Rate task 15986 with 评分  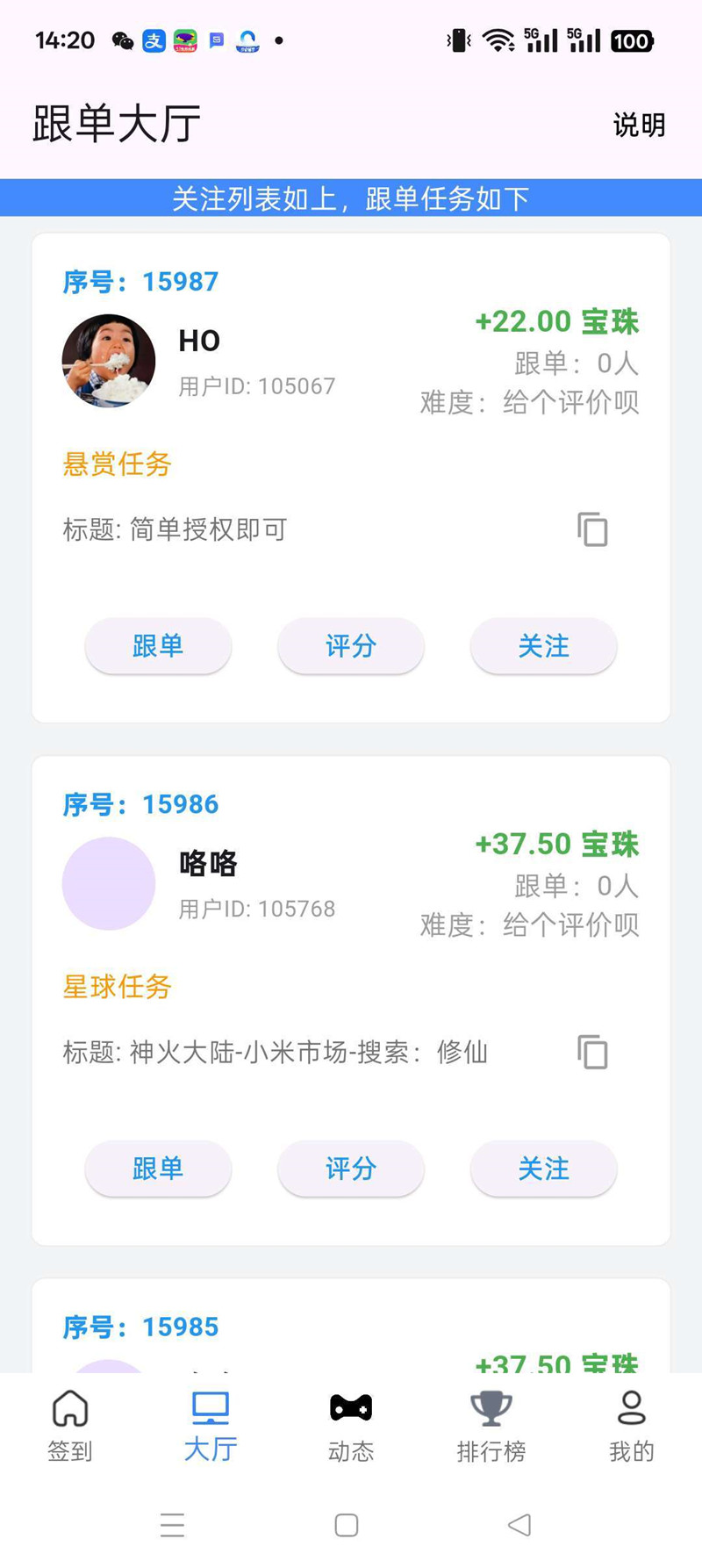coord(351,1169)
